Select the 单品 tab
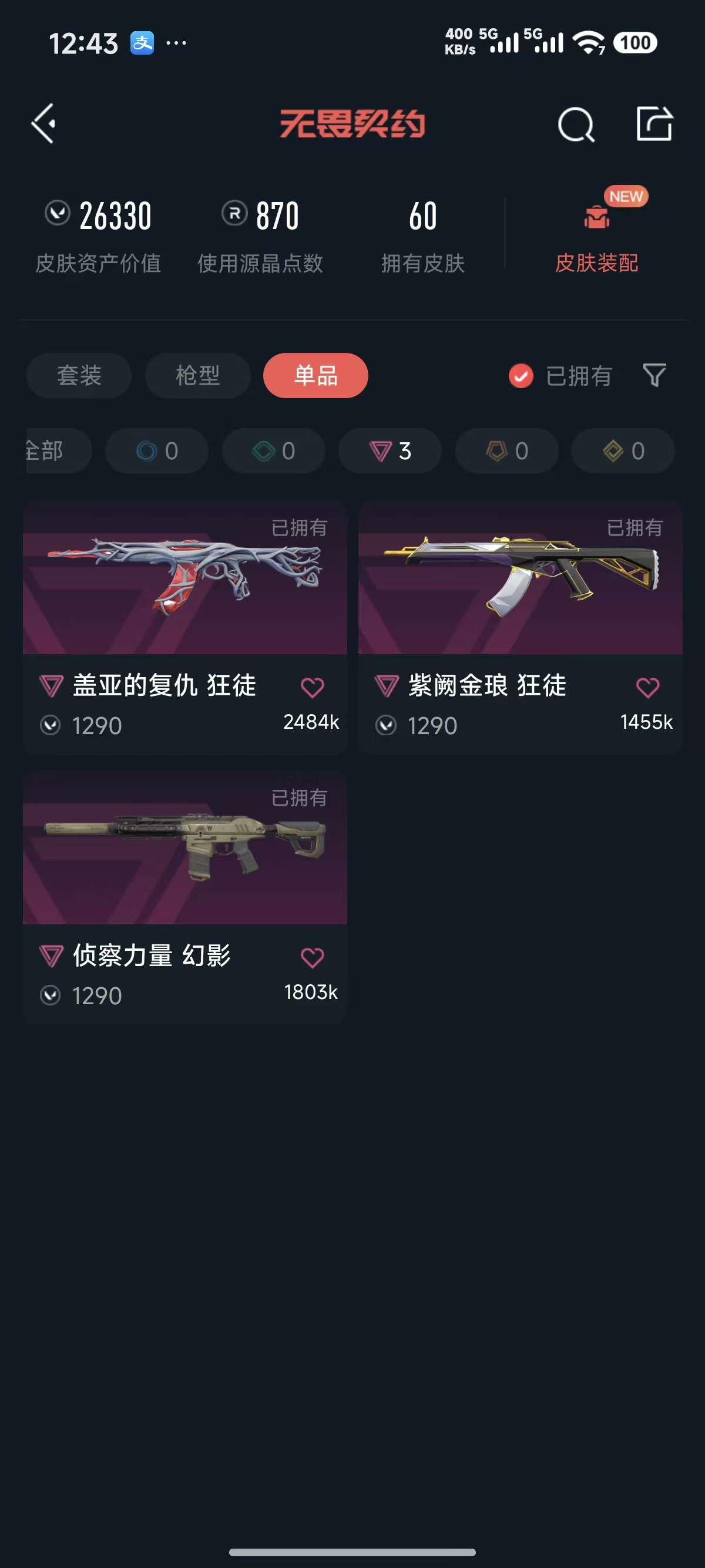 point(315,376)
